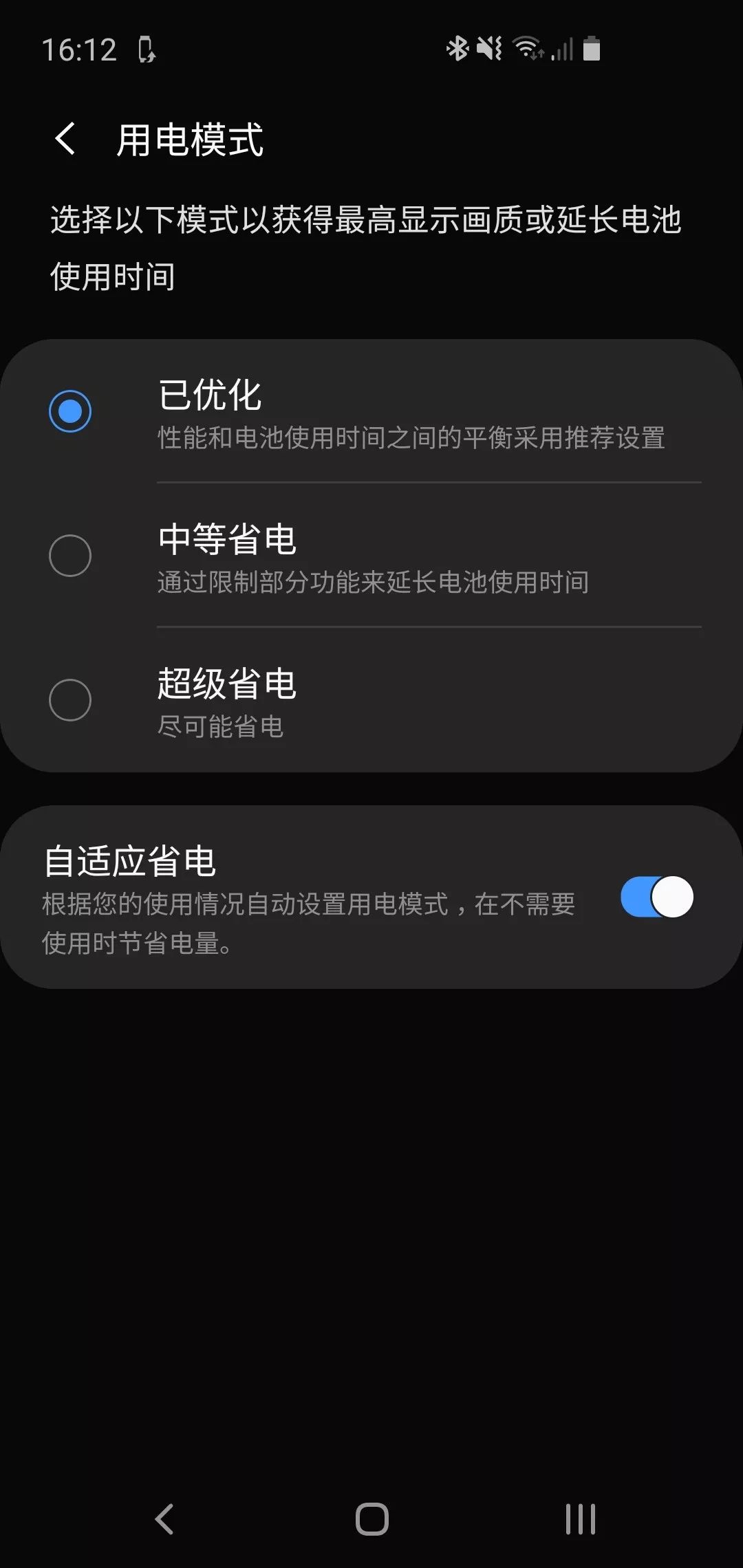The image size is (743, 1568).
Task: Switch to 超级省电 mode
Action: coord(70,700)
